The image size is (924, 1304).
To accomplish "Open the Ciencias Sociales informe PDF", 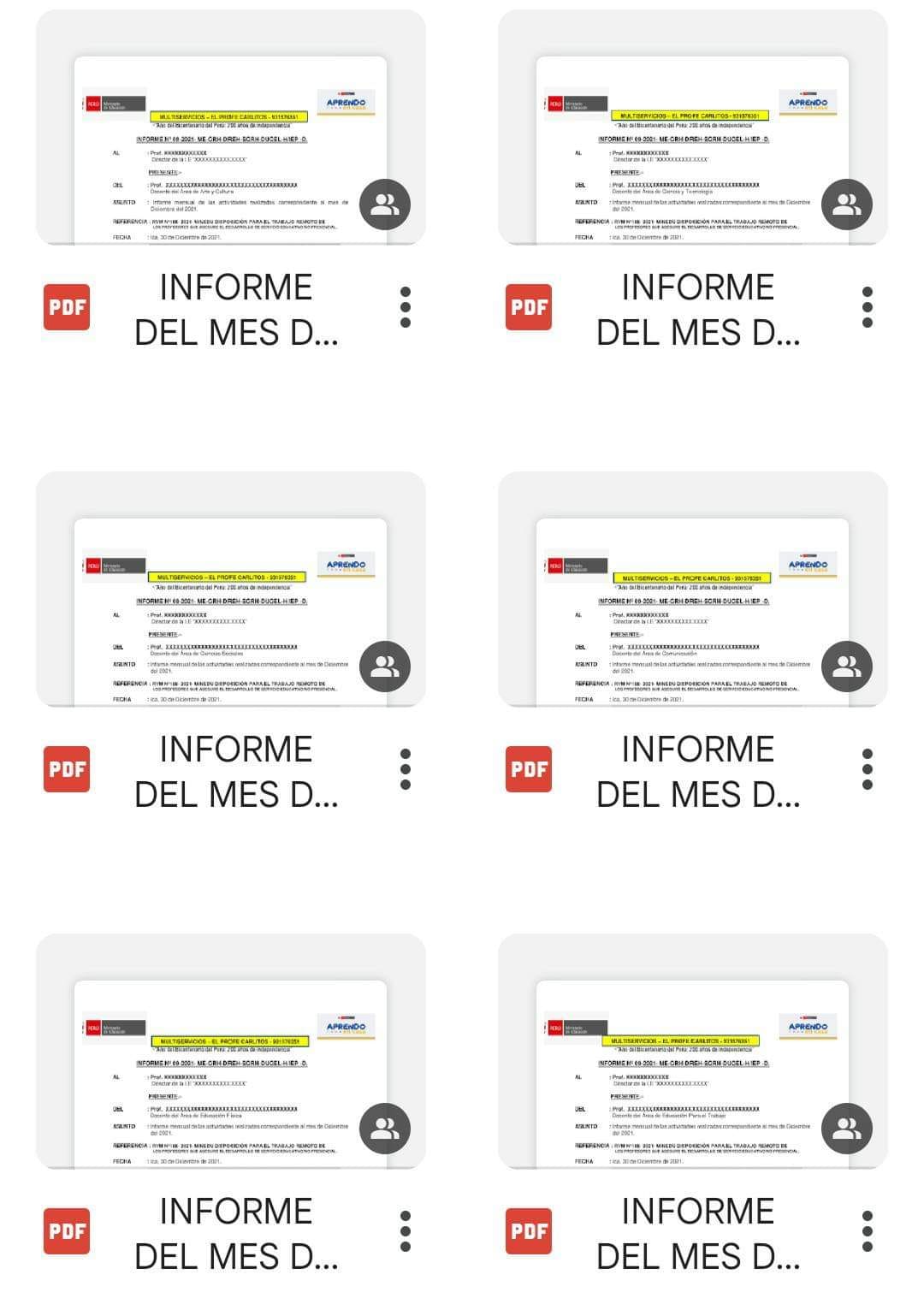I will (x=230, y=590).
